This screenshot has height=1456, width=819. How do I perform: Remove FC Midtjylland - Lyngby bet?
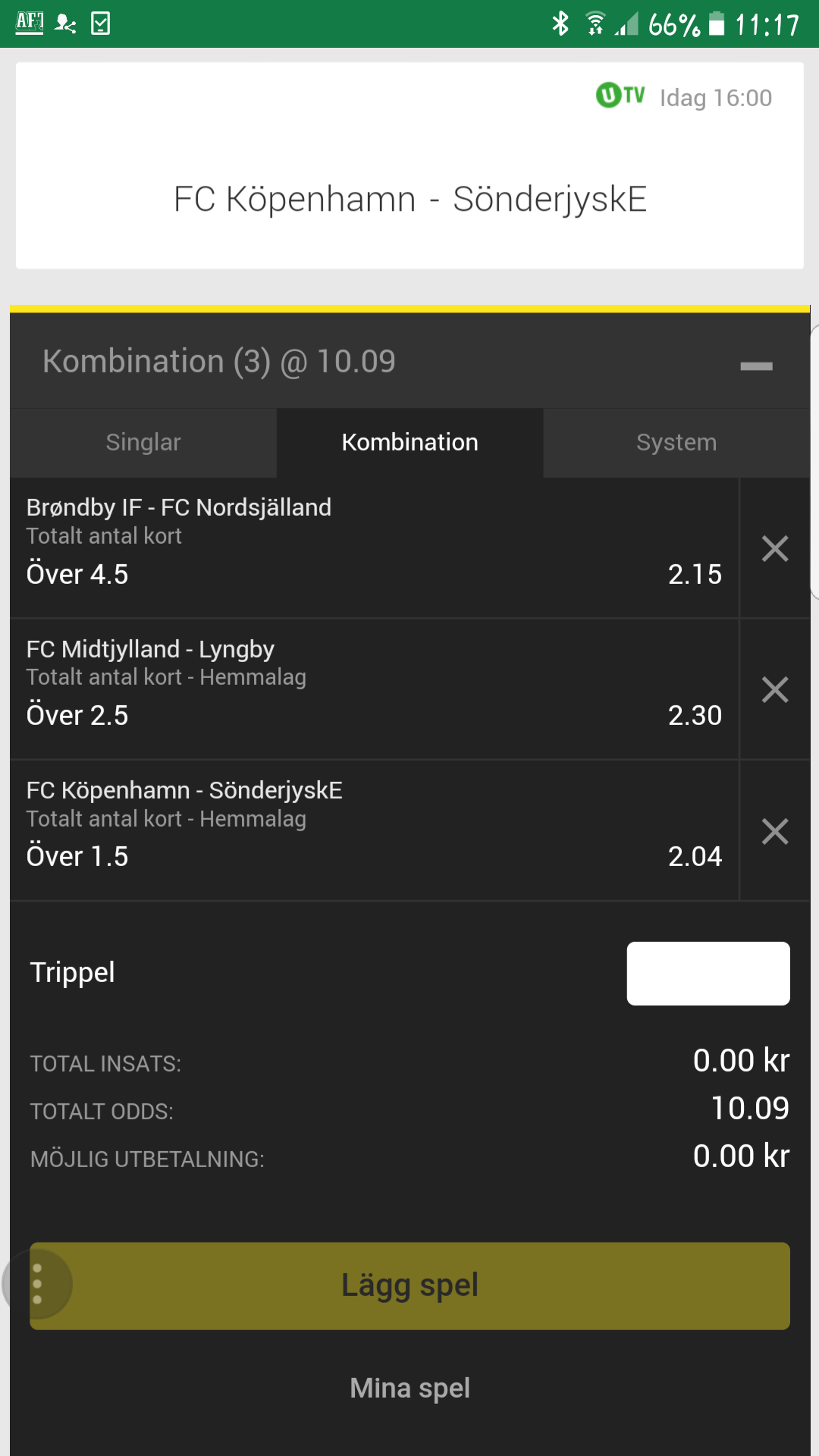pos(775,689)
